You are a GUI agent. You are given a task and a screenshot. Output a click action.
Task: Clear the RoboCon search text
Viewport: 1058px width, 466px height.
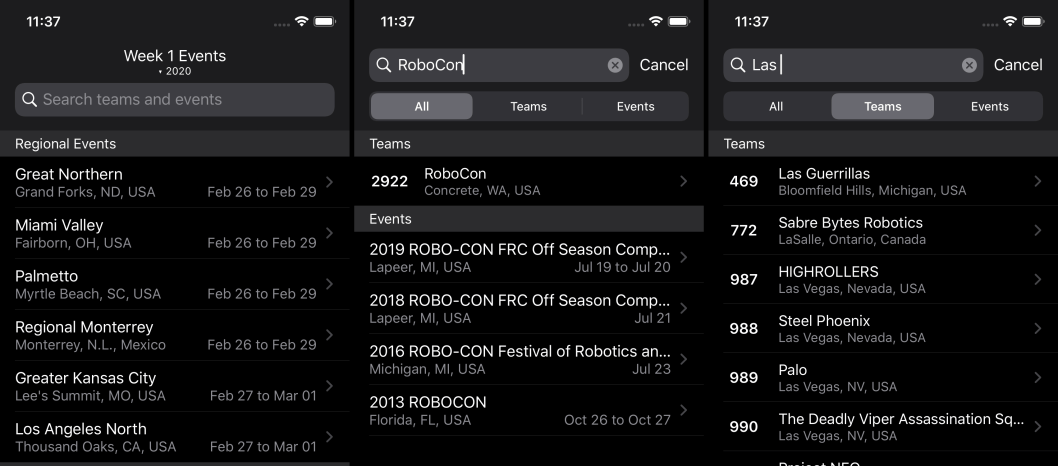click(x=615, y=65)
